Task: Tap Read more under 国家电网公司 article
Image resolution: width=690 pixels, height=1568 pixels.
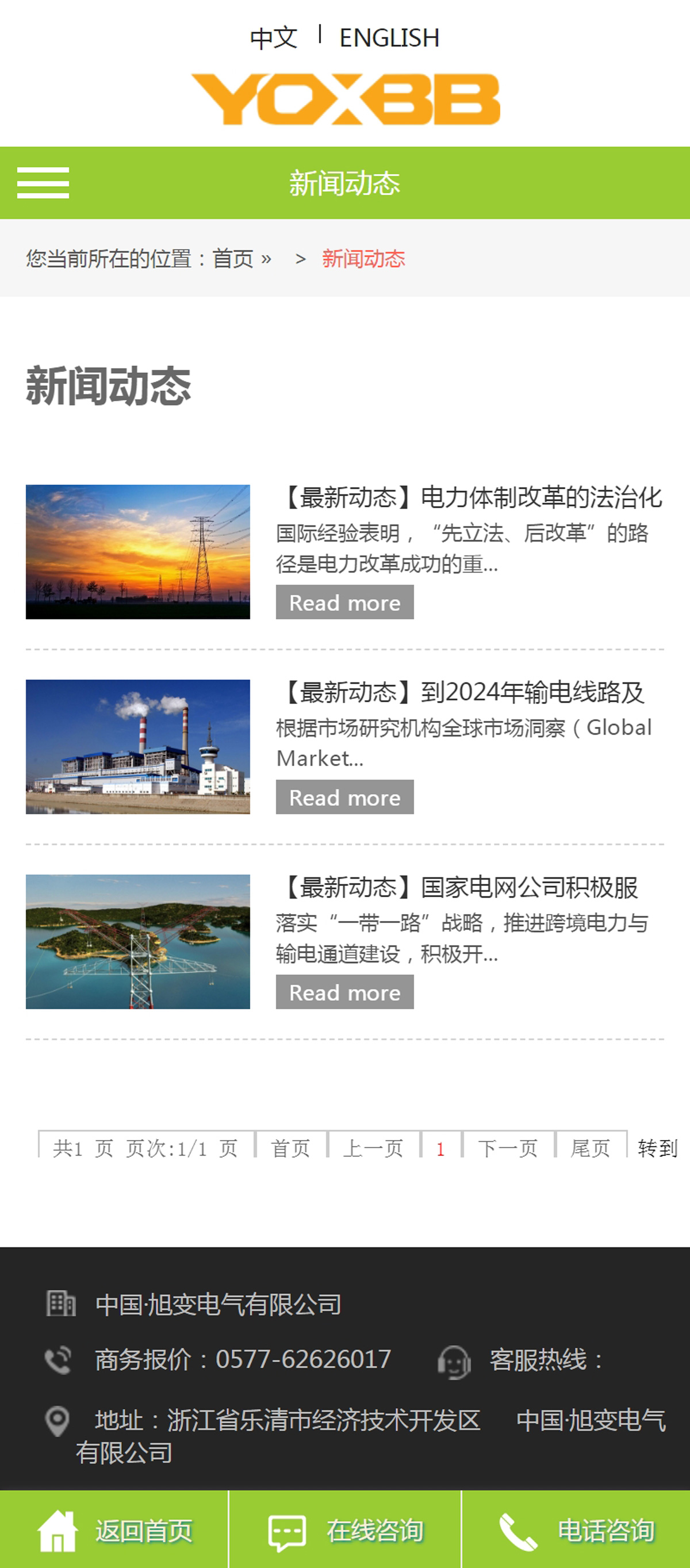Action: (344, 992)
